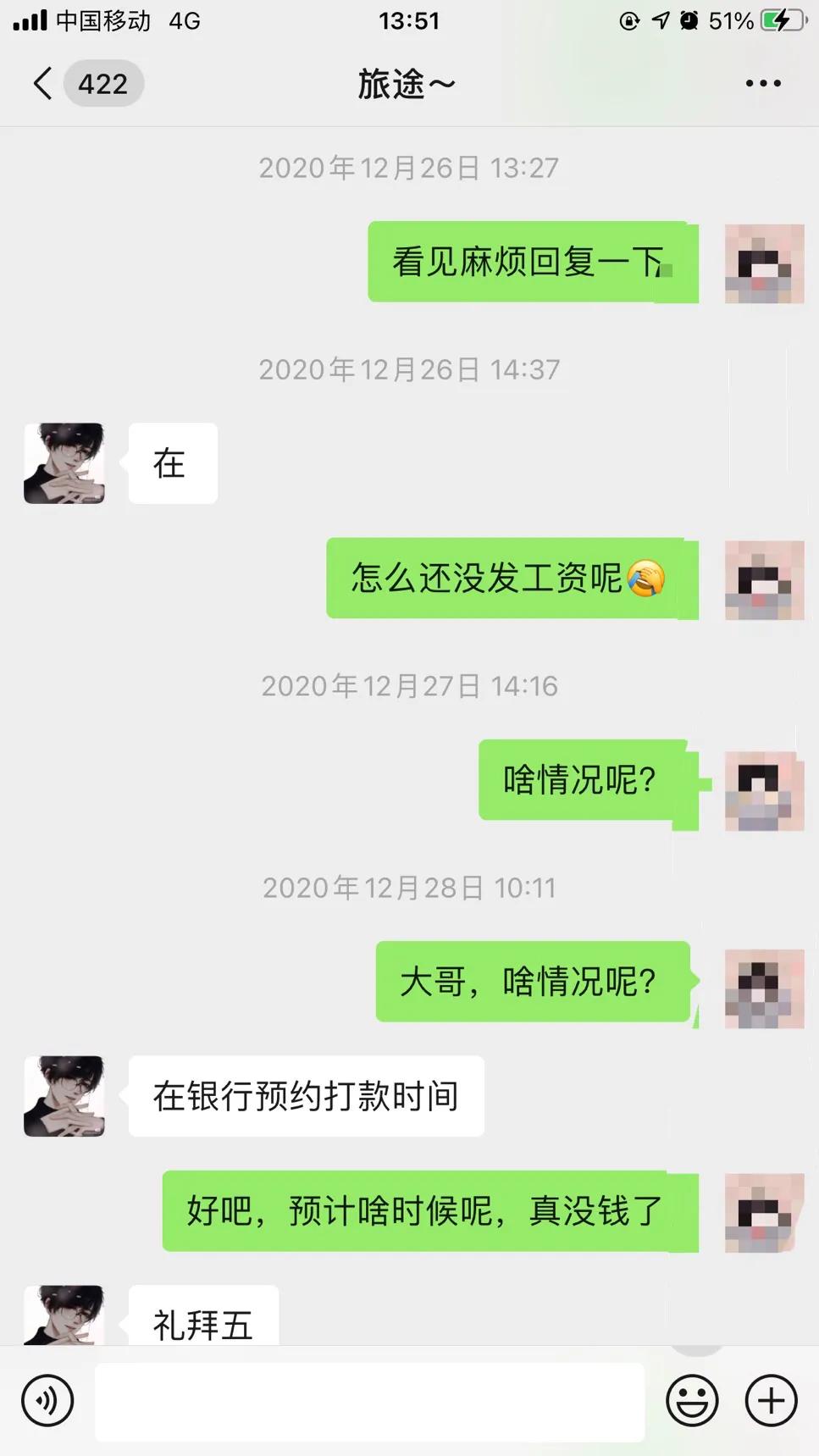Tap the 51% battery percentage label
Viewport: 819px width, 1456px height.
(730, 21)
